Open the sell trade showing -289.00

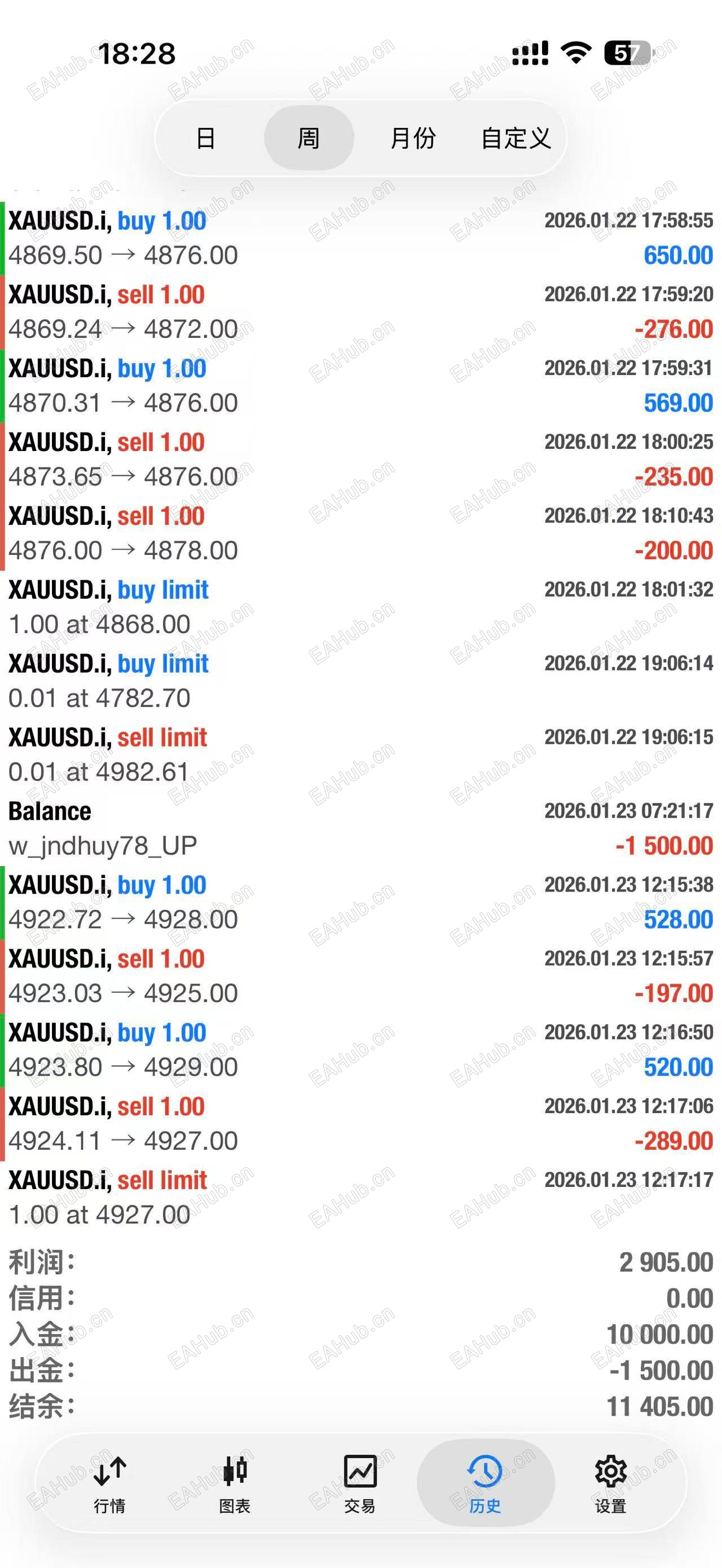pyautogui.click(x=360, y=1124)
